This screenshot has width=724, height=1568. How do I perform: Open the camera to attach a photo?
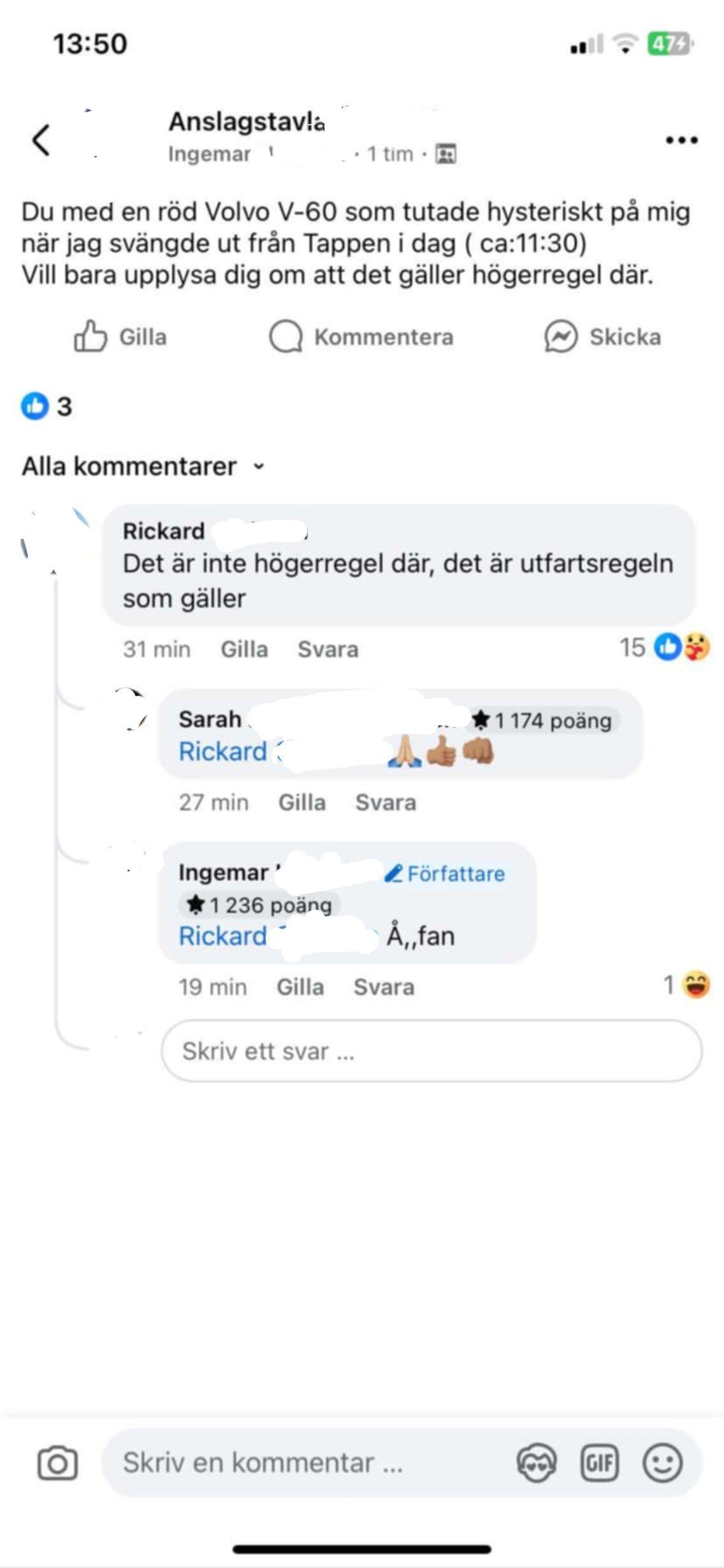(57, 1463)
